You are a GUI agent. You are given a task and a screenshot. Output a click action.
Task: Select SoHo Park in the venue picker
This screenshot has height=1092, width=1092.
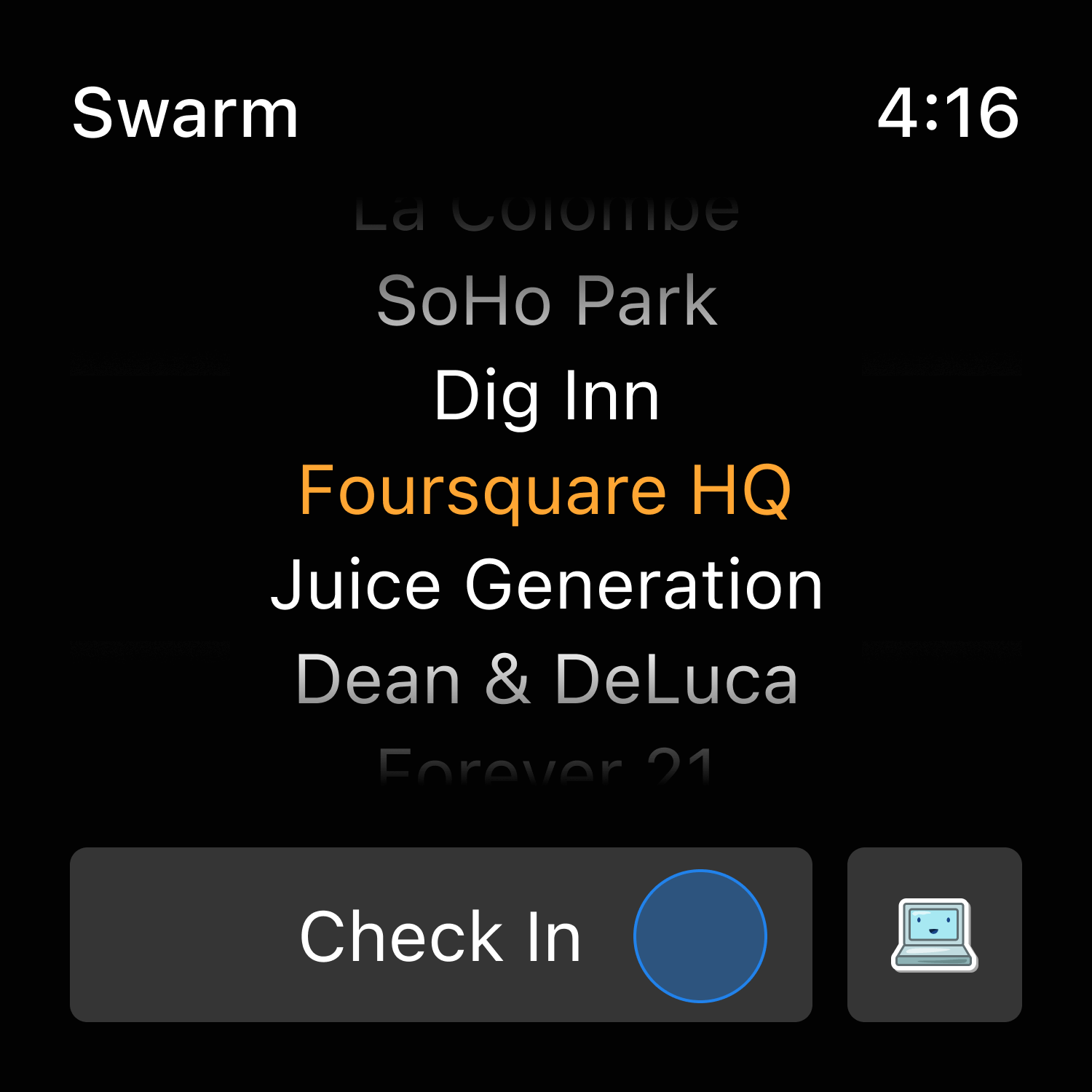546,301
